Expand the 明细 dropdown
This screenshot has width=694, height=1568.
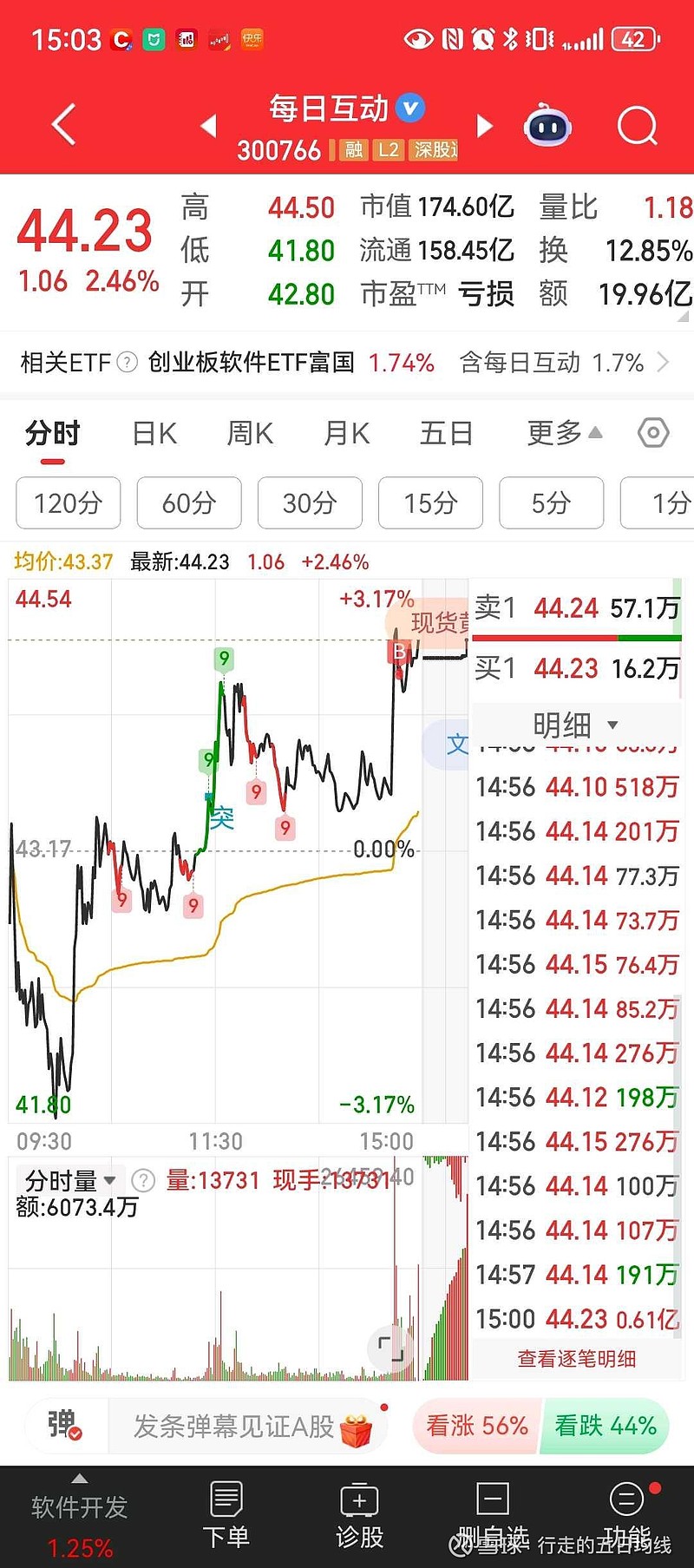point(575,725)
